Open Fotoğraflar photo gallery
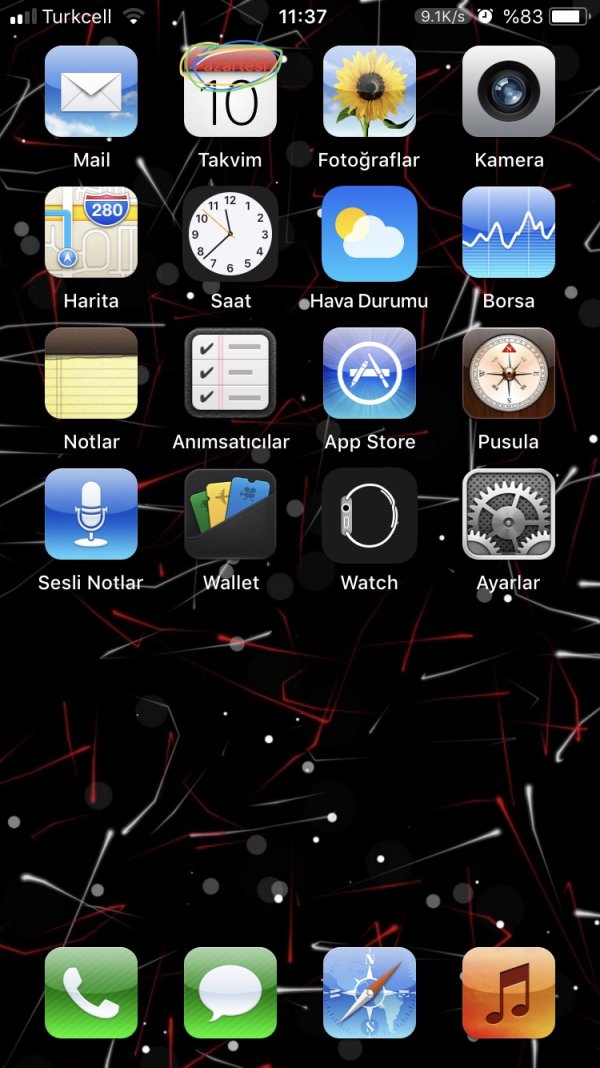The height and width of the screenshot is (1068, 600). pos(369,92)
